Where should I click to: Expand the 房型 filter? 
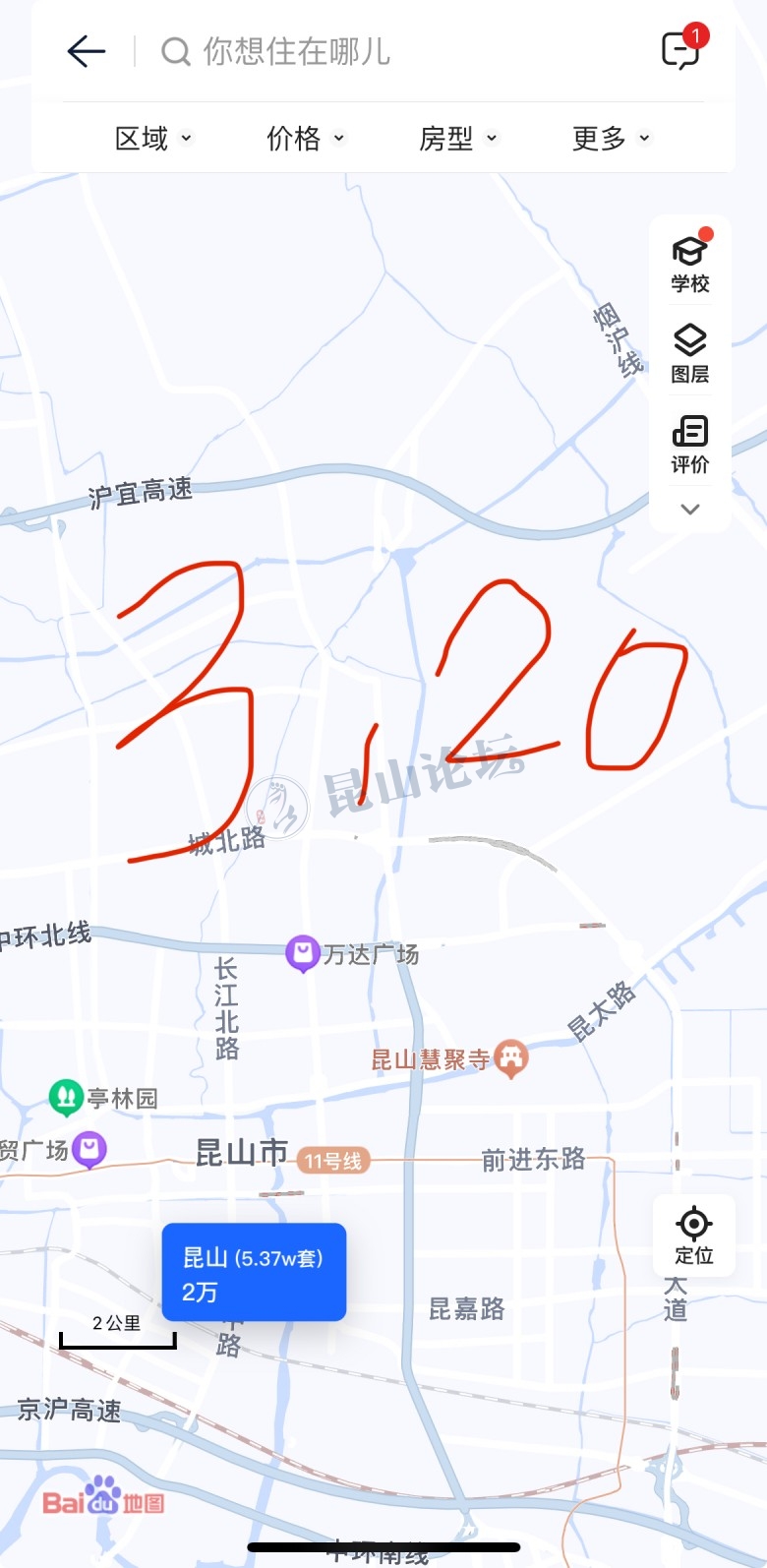click(458, 139)
